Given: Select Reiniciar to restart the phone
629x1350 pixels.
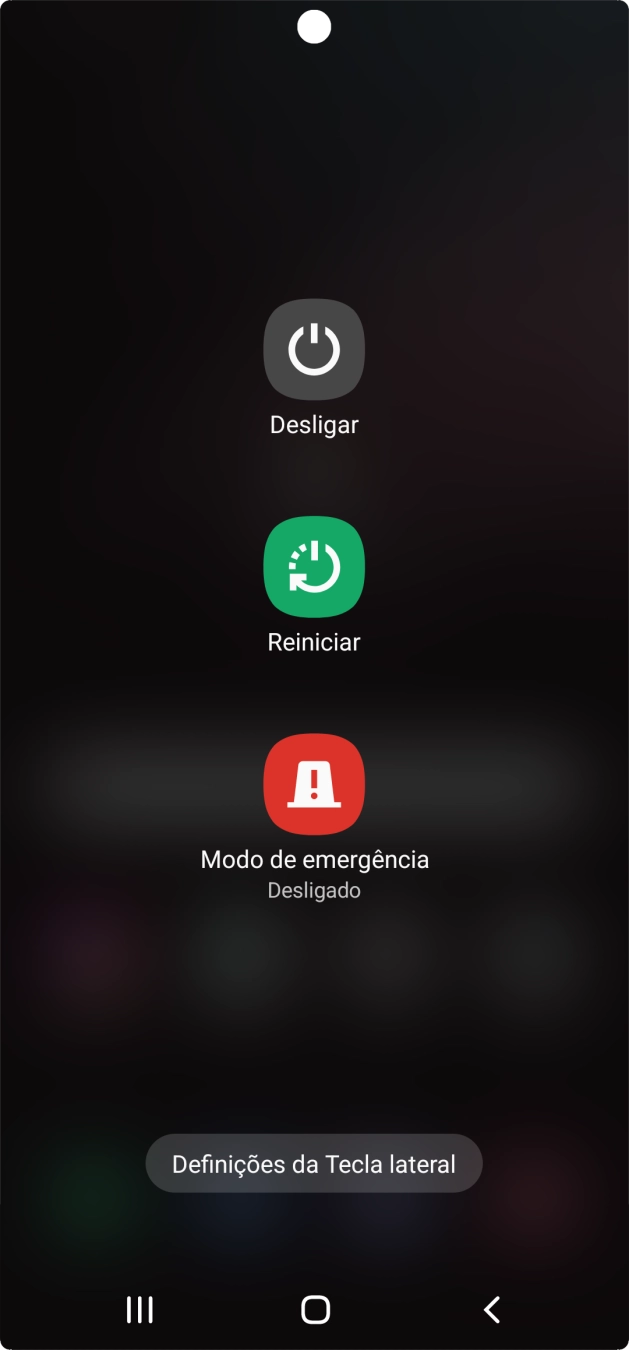Looking at the screenshot, I should point(314,567).
